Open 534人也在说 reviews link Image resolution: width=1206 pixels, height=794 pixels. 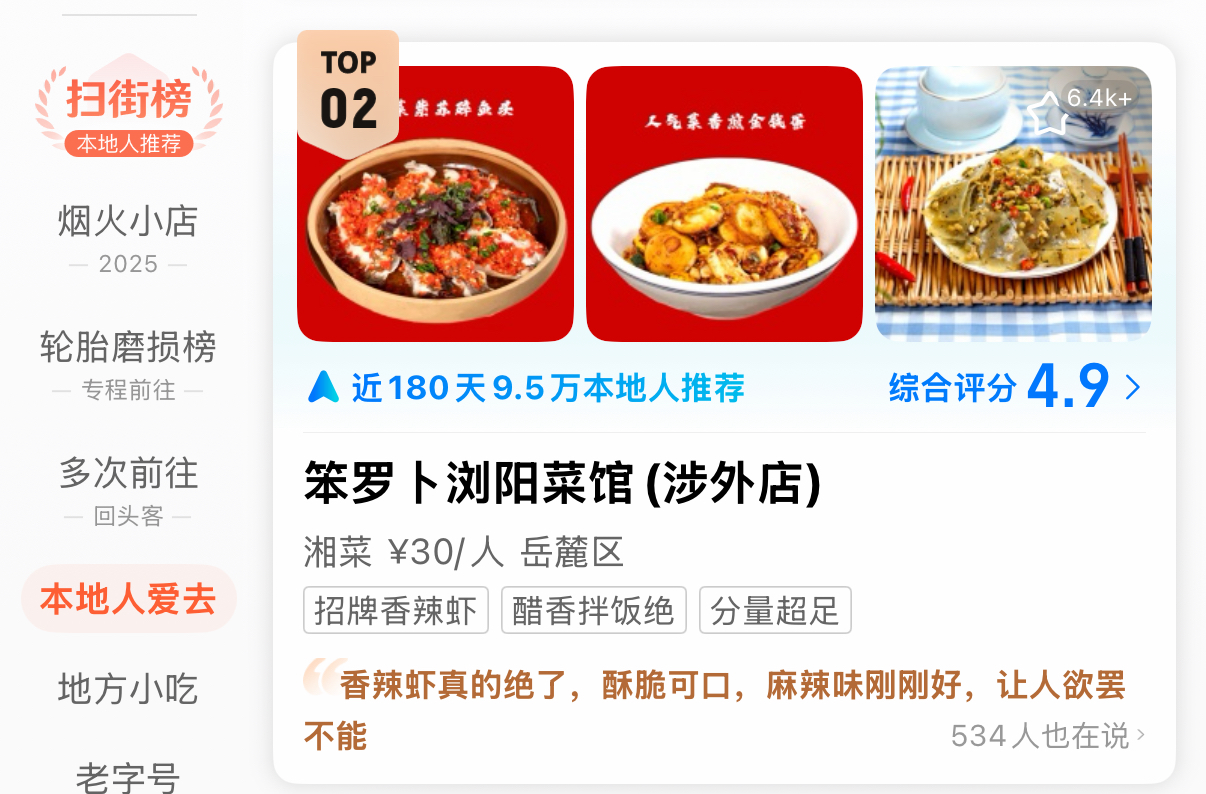tap(1046, 736)
